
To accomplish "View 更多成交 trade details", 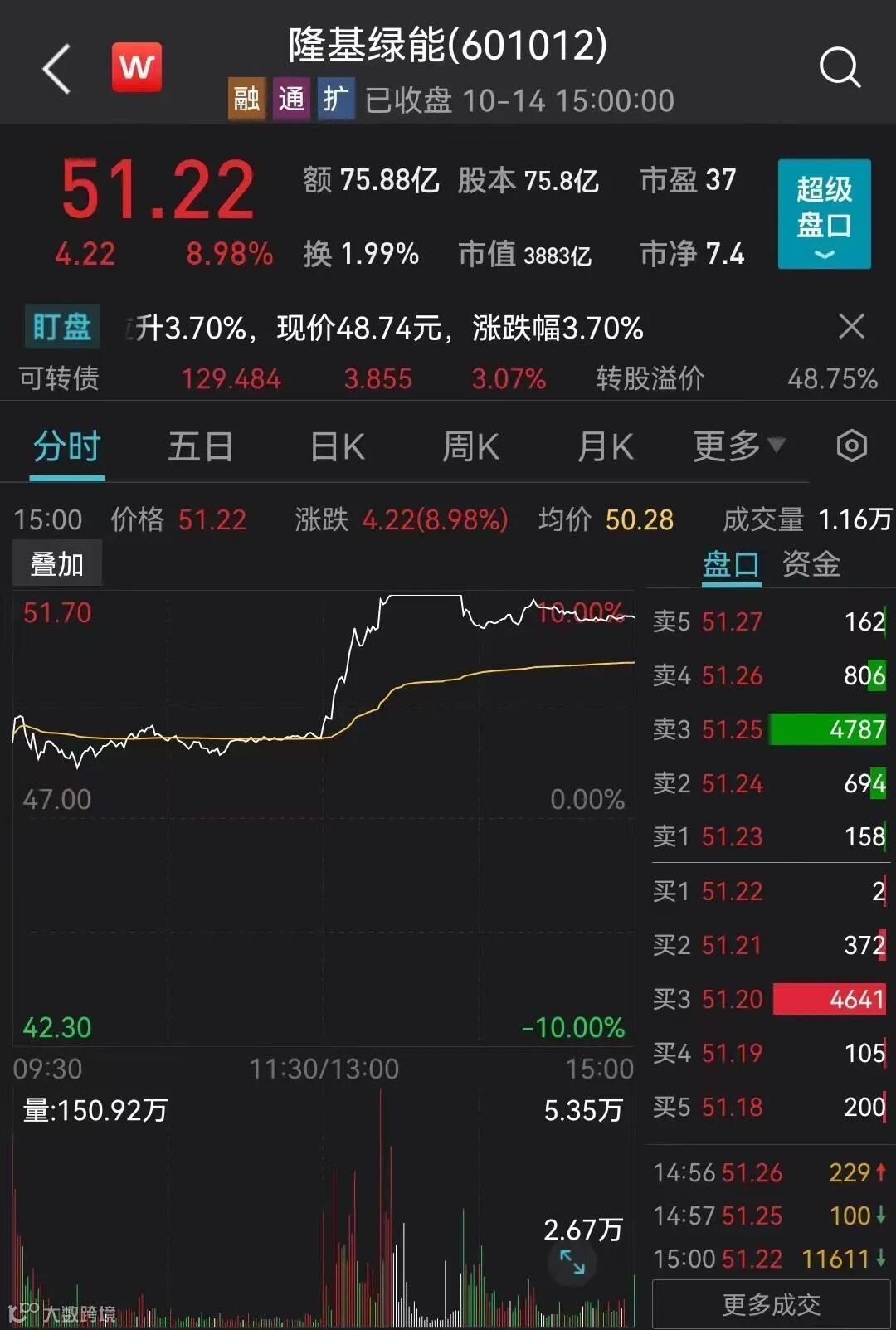I will pyautogui.click(x=771, y=1305).
